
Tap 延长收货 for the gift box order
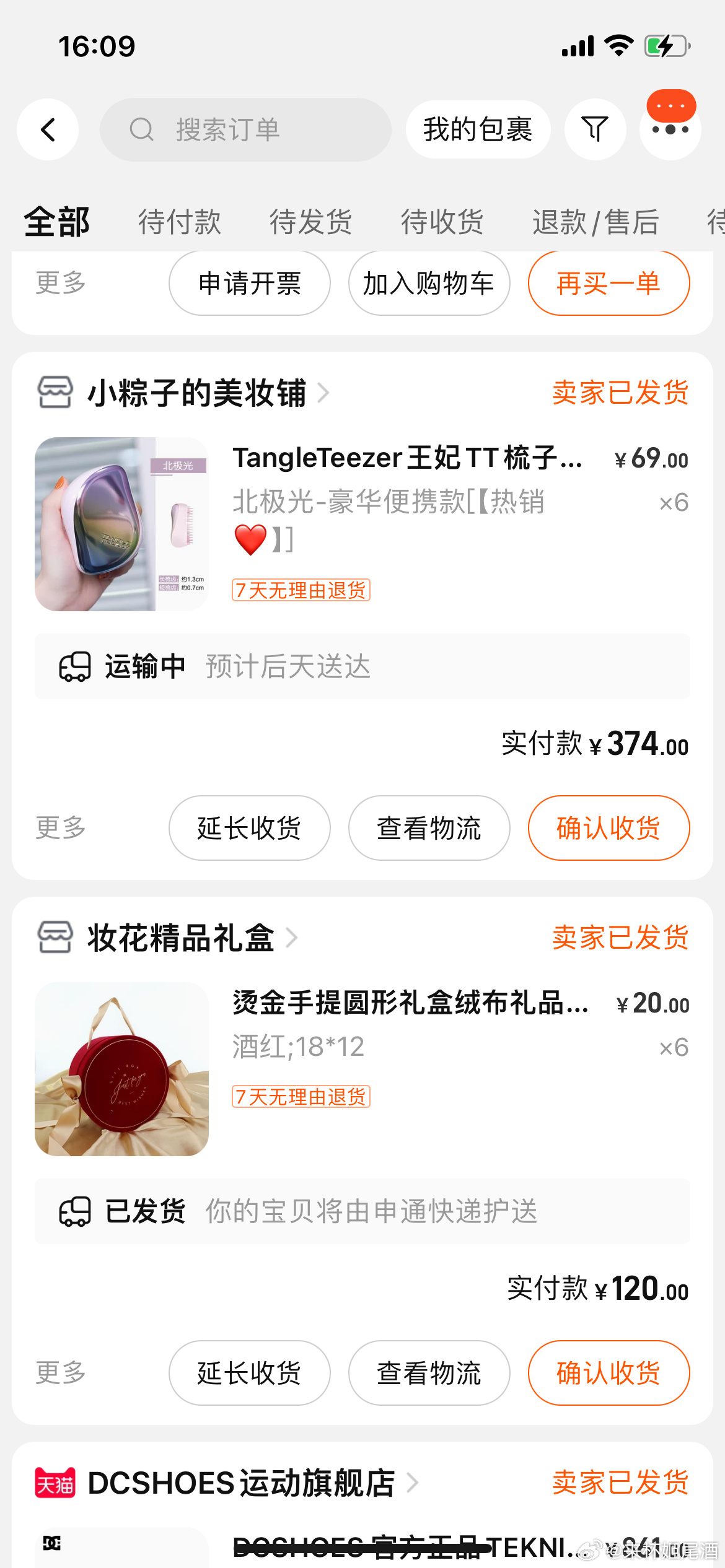249,1373
